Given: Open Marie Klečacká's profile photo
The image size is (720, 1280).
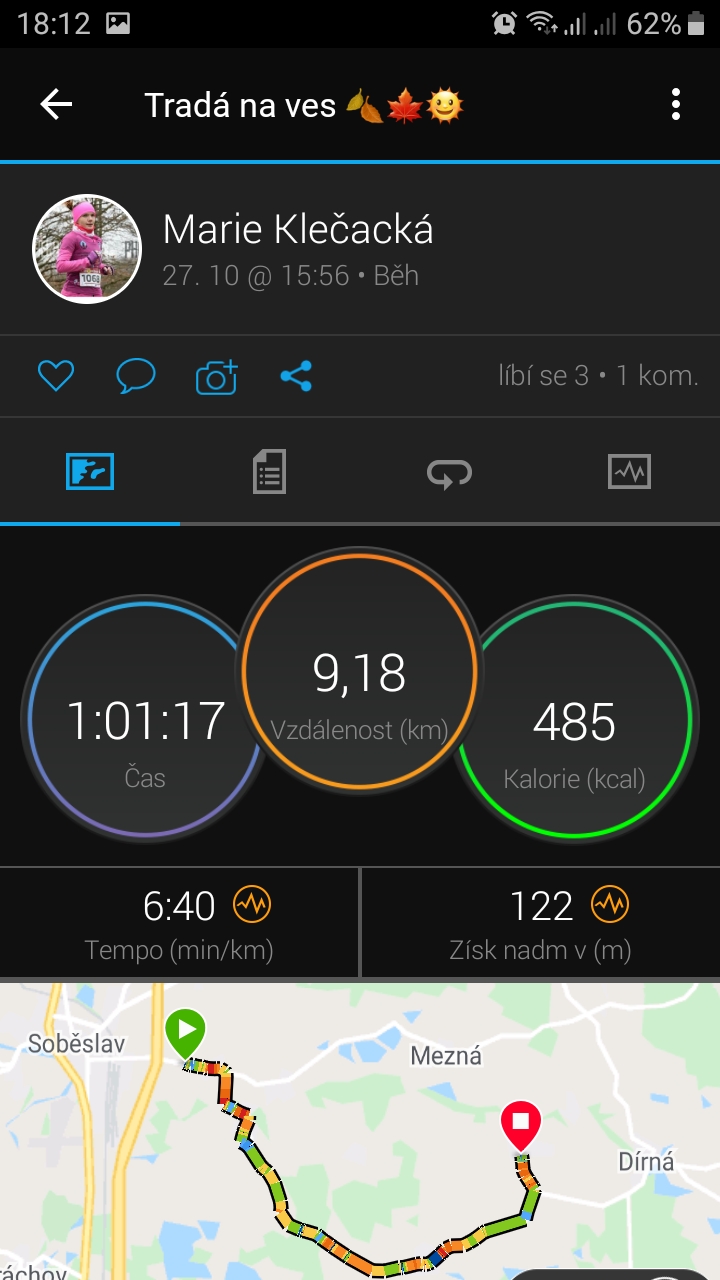Looking at the screenshot, I should pyautogui.click(x=87, y=248).
